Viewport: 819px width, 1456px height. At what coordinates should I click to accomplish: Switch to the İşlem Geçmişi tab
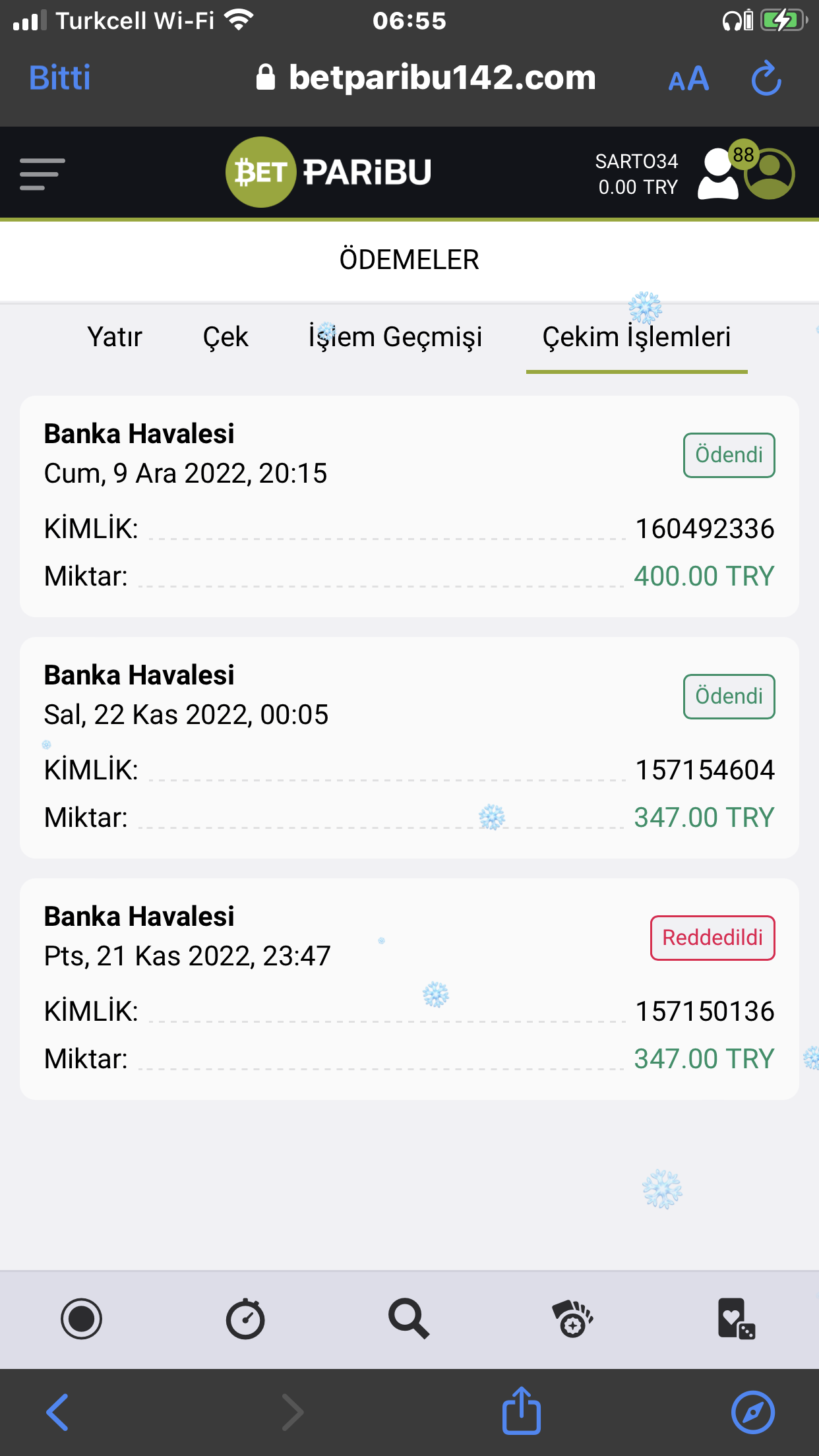tap(396, 337)
